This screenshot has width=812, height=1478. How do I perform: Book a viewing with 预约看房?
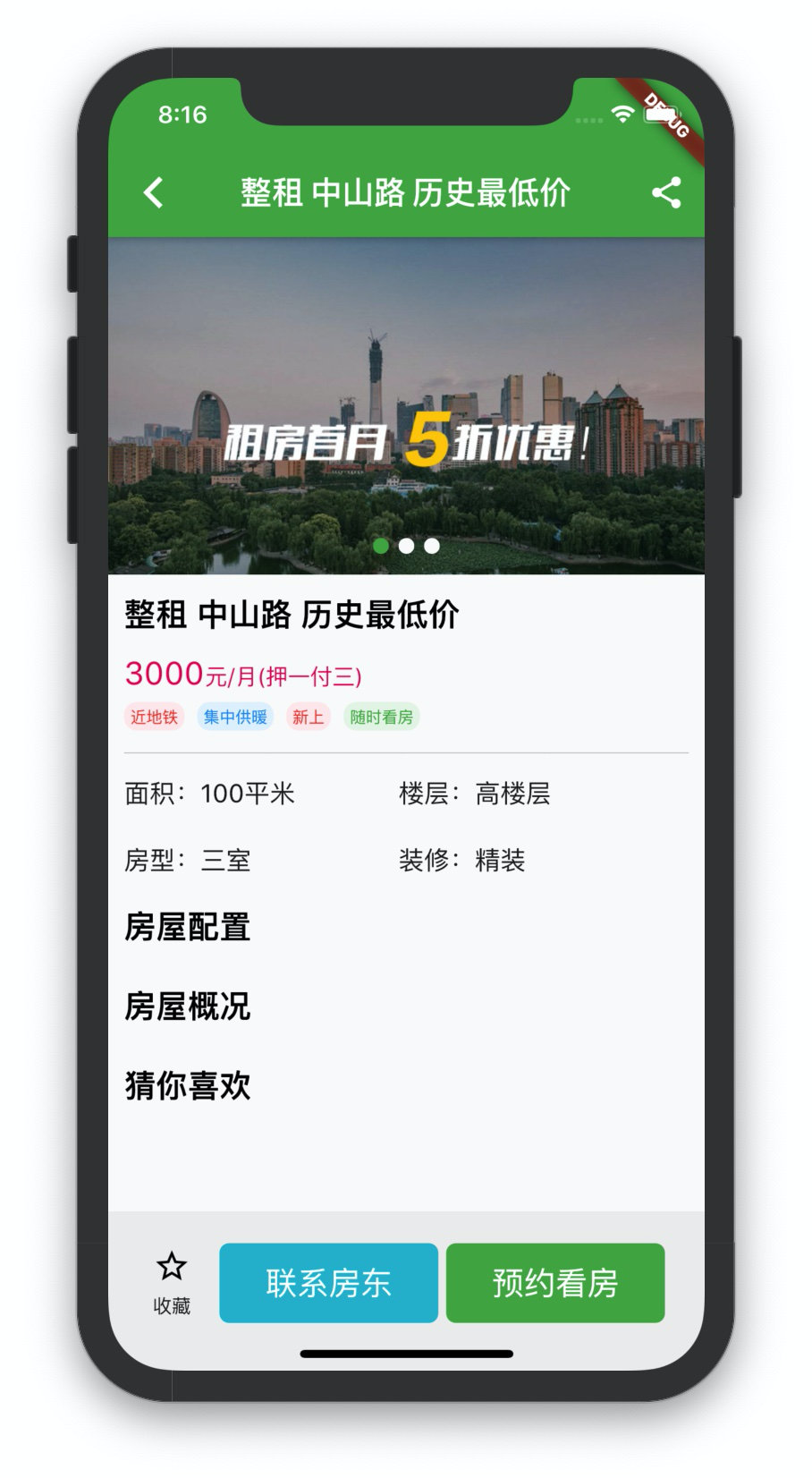(x=554, y=1282)
